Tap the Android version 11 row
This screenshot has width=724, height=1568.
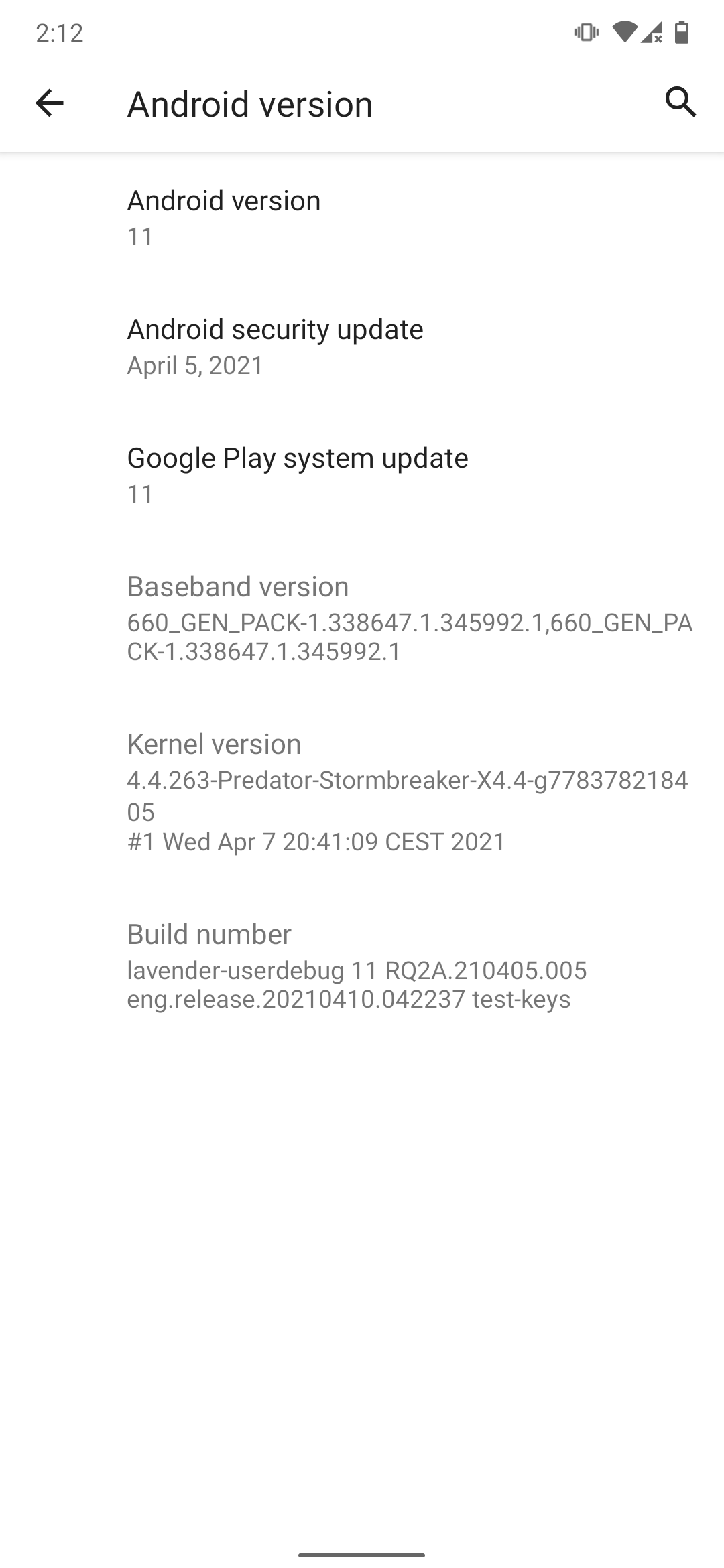[362, 217]
